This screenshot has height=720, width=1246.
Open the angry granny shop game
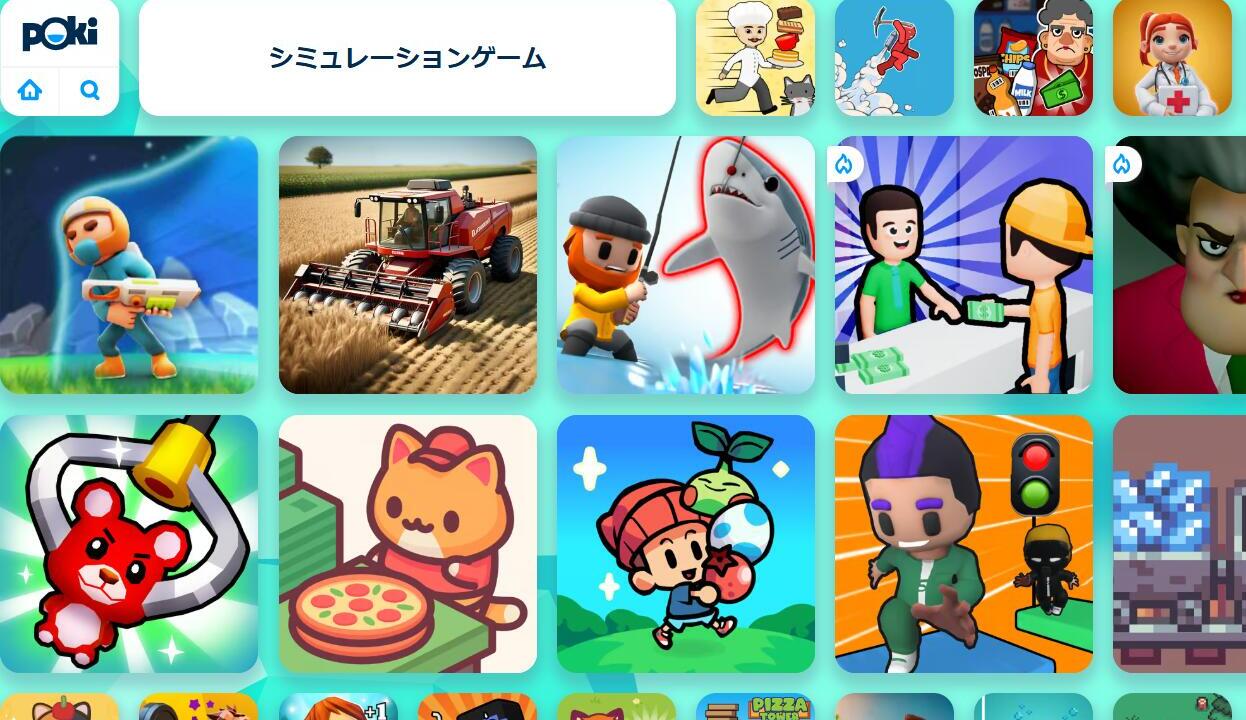pos(1033,57)
